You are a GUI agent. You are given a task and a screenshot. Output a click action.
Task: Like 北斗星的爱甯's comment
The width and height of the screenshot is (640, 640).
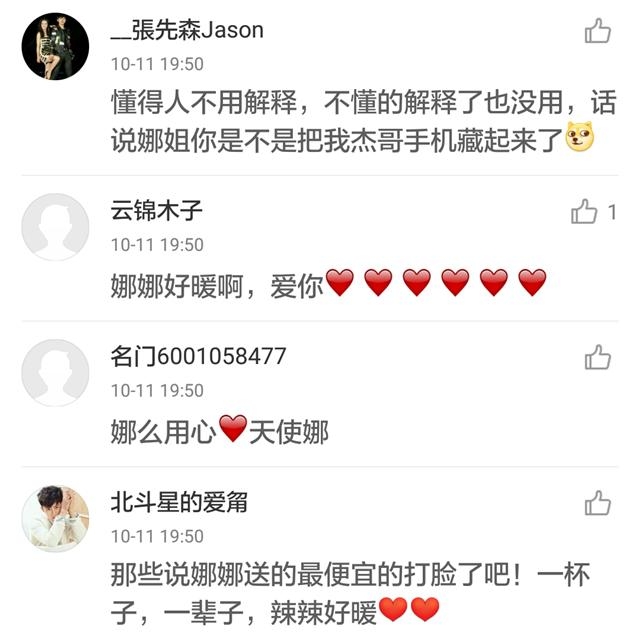tap(597, 503)
